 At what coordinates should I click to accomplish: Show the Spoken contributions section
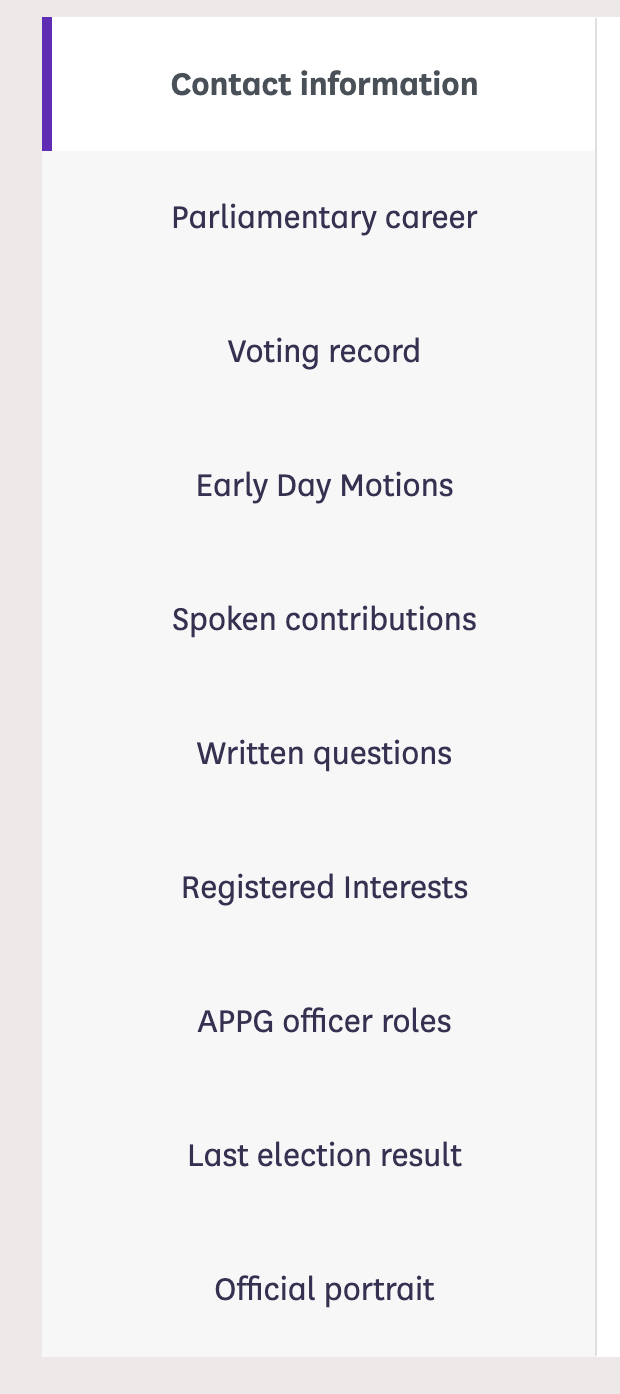click(x=324, y=620)
